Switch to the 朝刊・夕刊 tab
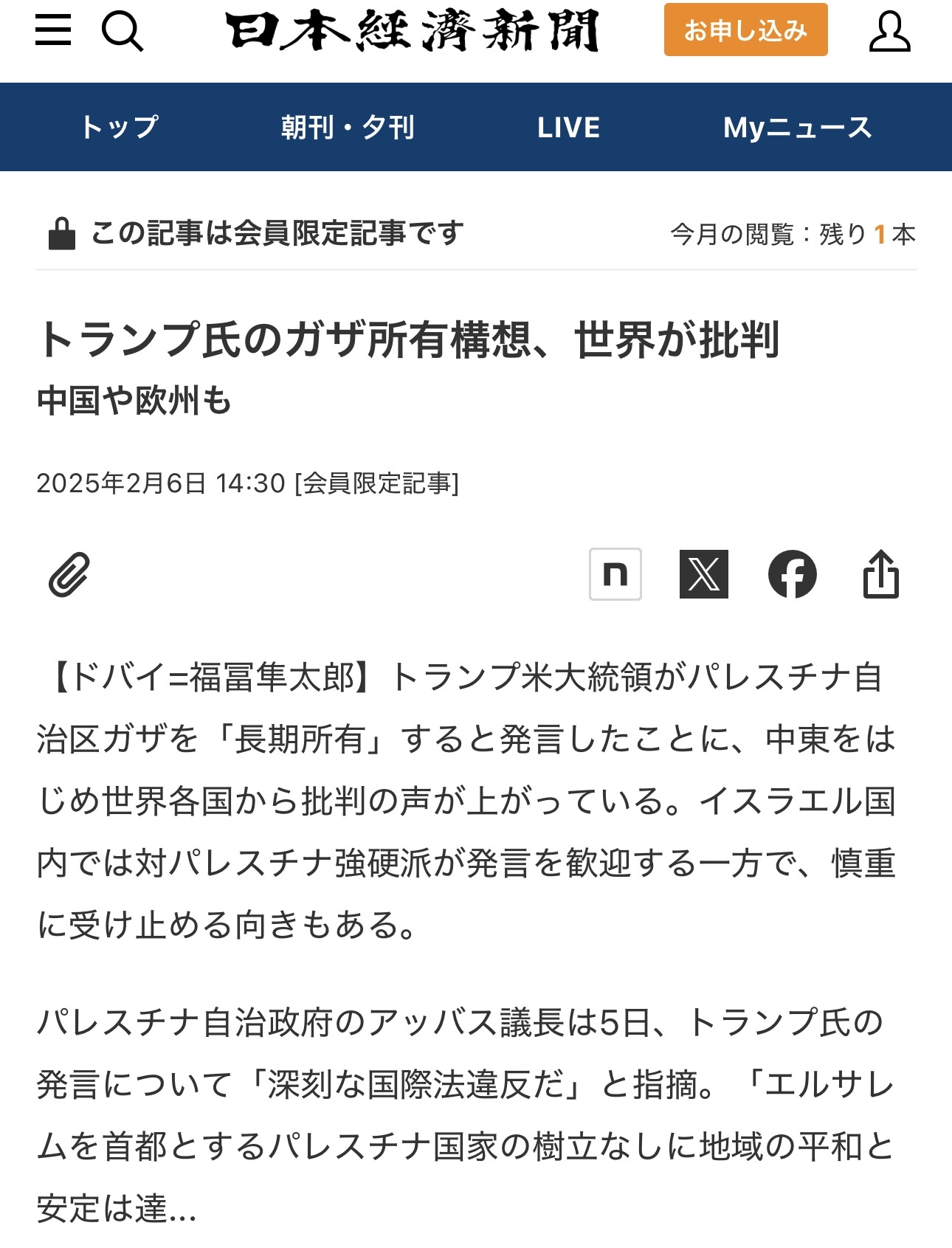952x1248 pixels. pos(348,127)
